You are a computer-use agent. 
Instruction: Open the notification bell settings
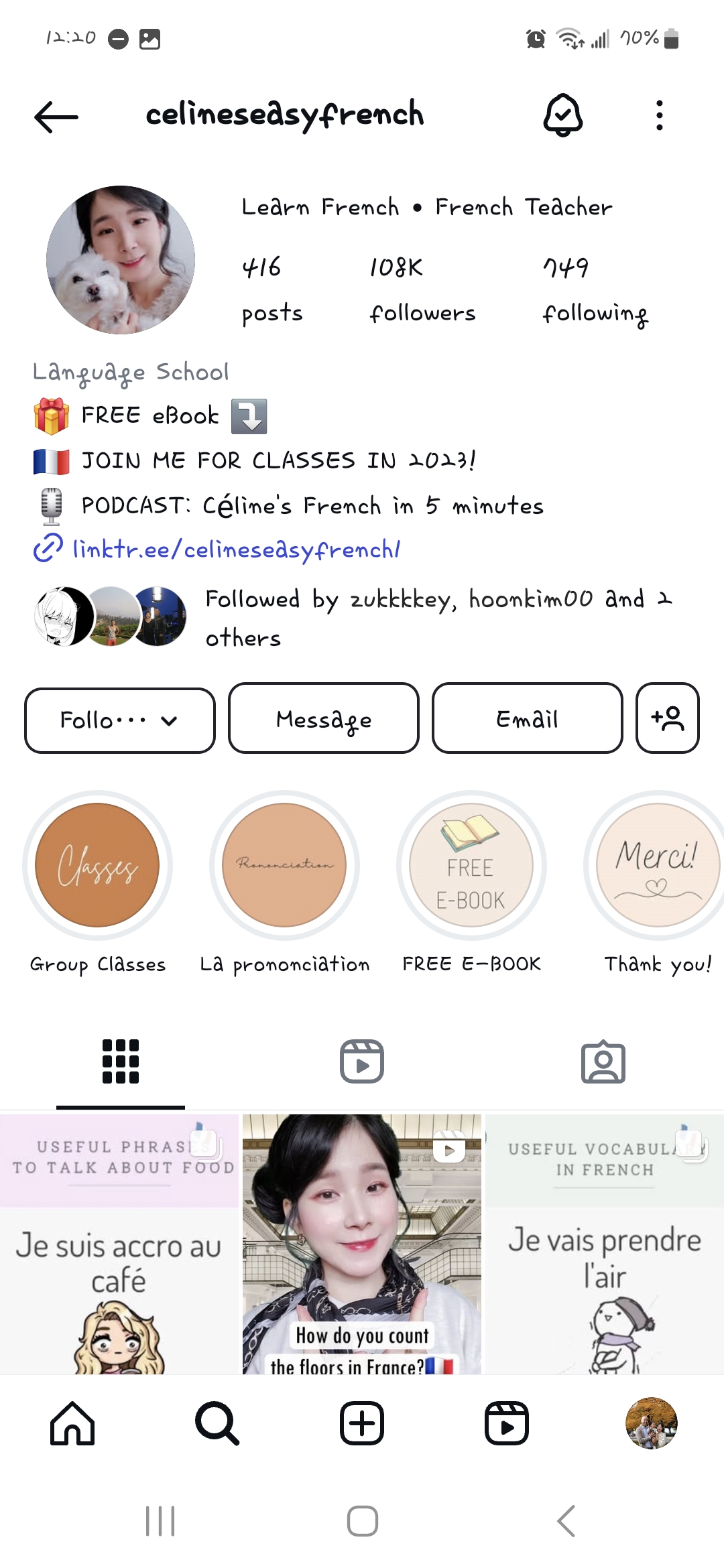(562, 115)
